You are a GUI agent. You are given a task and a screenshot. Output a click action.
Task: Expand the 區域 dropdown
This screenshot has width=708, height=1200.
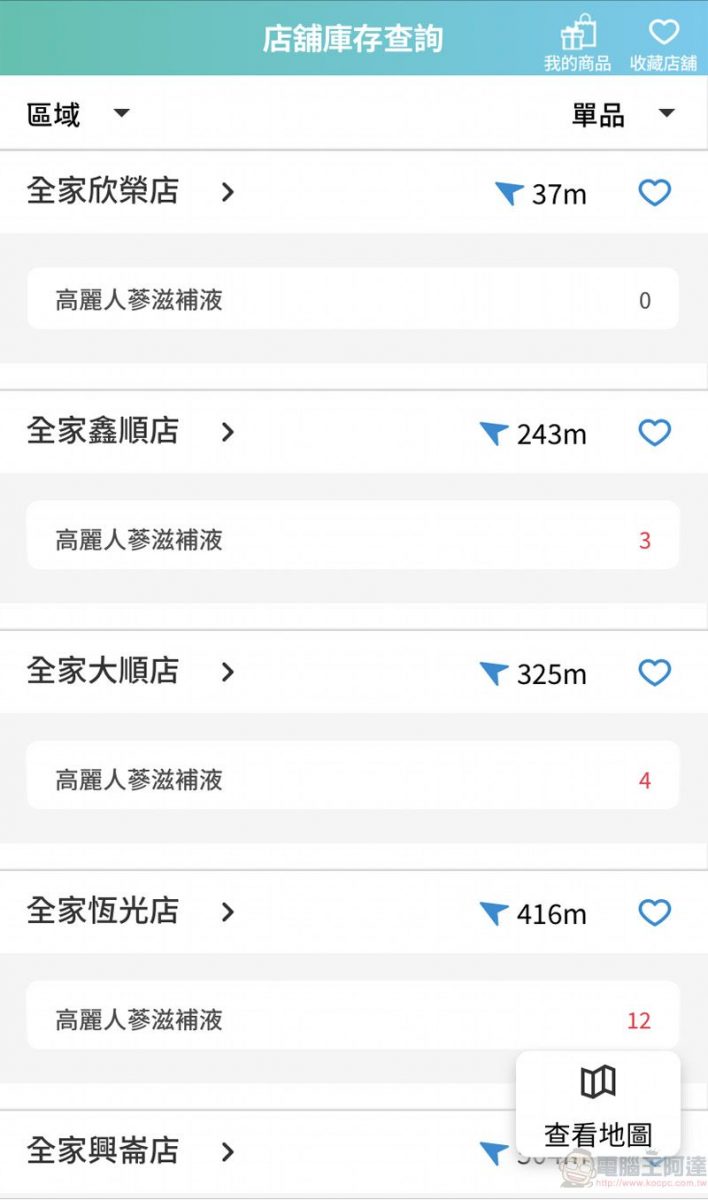(x=78, y=114)
